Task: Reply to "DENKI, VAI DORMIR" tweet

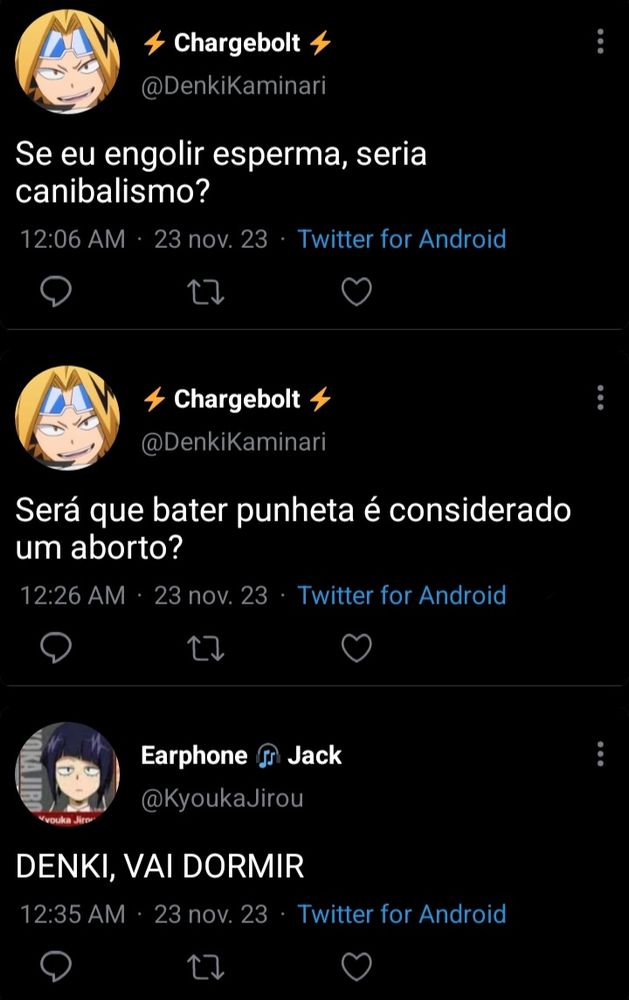Action: [x=57, y=966]
